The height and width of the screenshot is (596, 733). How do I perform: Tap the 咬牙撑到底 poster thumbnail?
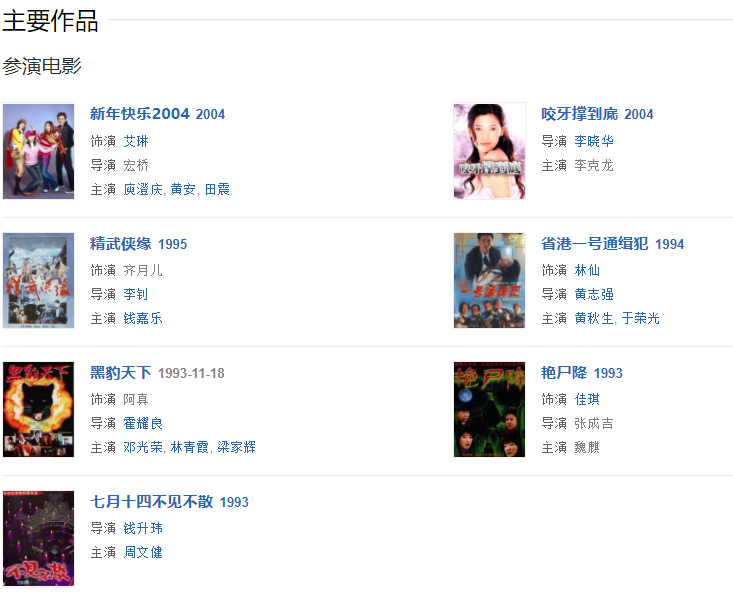click(489, 151)
